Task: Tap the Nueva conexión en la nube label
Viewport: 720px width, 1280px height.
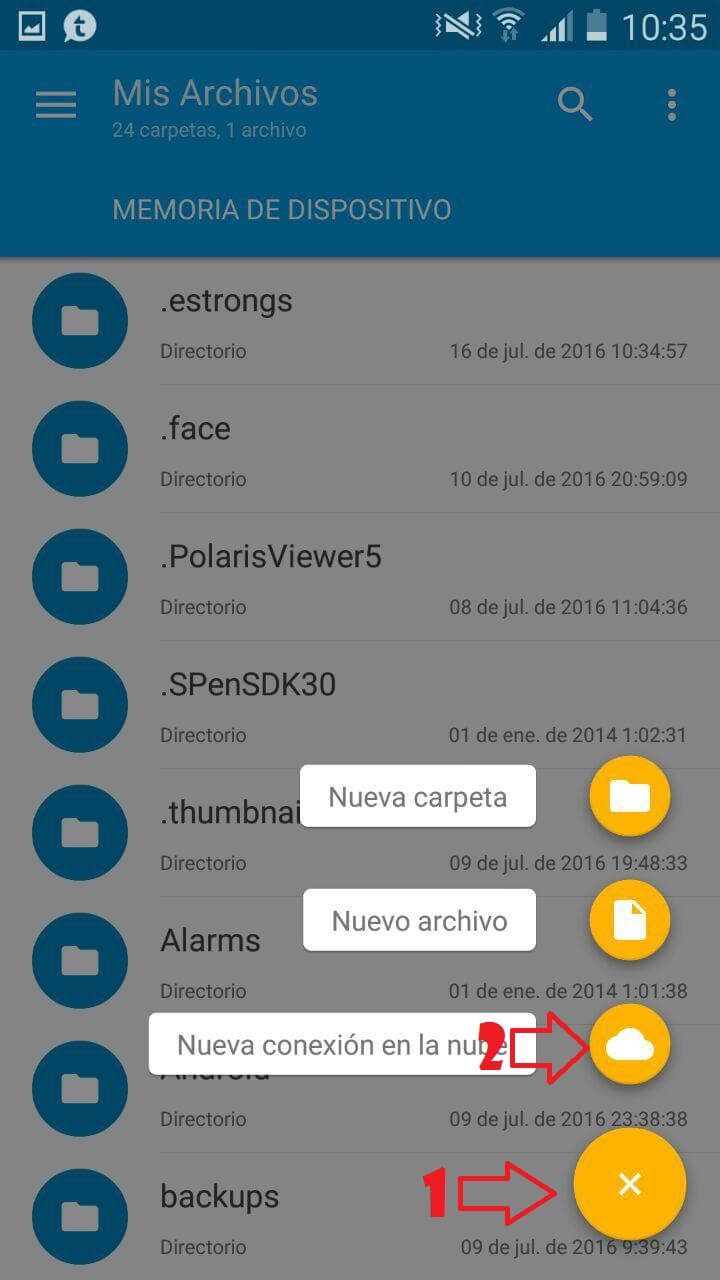Action: tap(330, 1045)
